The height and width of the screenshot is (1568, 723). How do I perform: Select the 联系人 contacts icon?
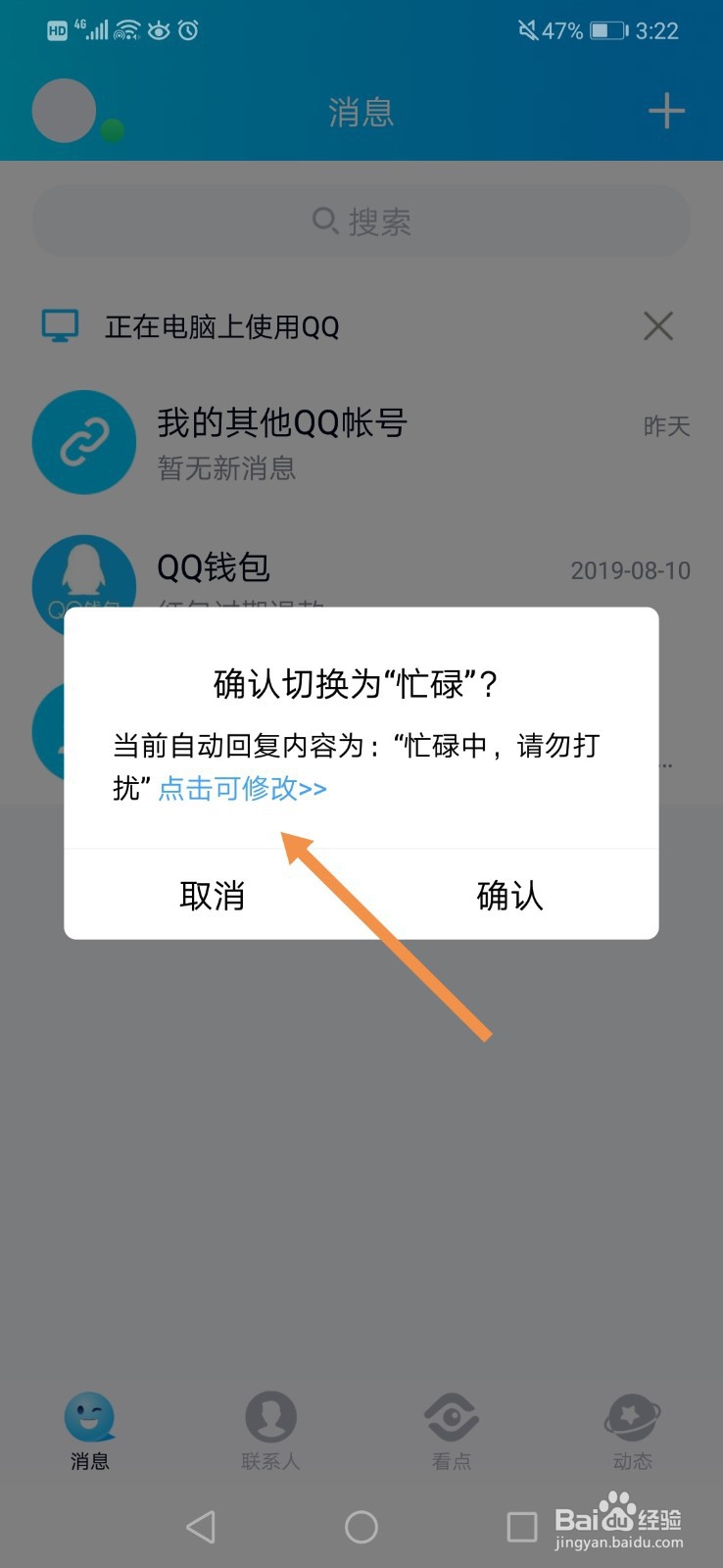pyautogui.click(x=271, y=1418)
